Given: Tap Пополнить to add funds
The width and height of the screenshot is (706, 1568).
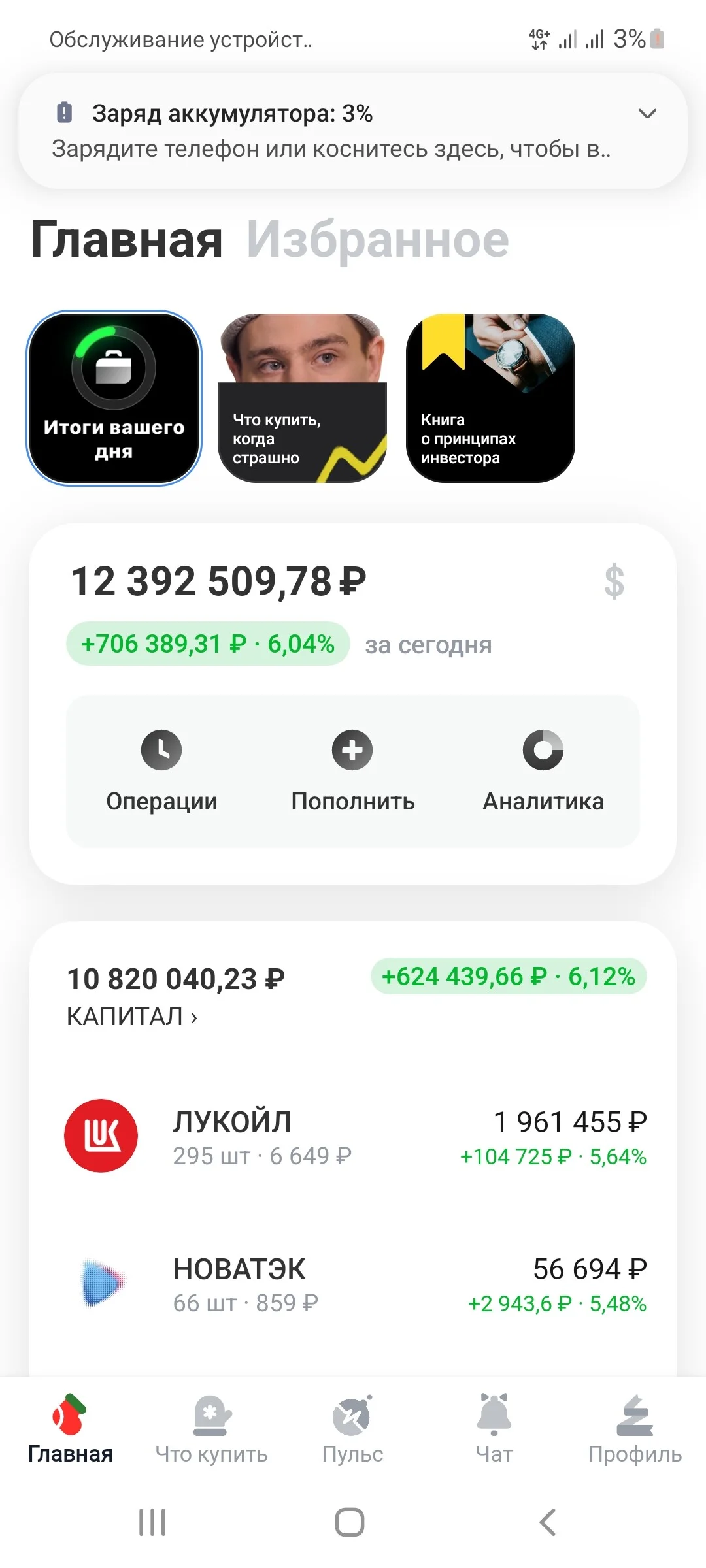Looking at the screenshot, I should [x=353, y=772].
